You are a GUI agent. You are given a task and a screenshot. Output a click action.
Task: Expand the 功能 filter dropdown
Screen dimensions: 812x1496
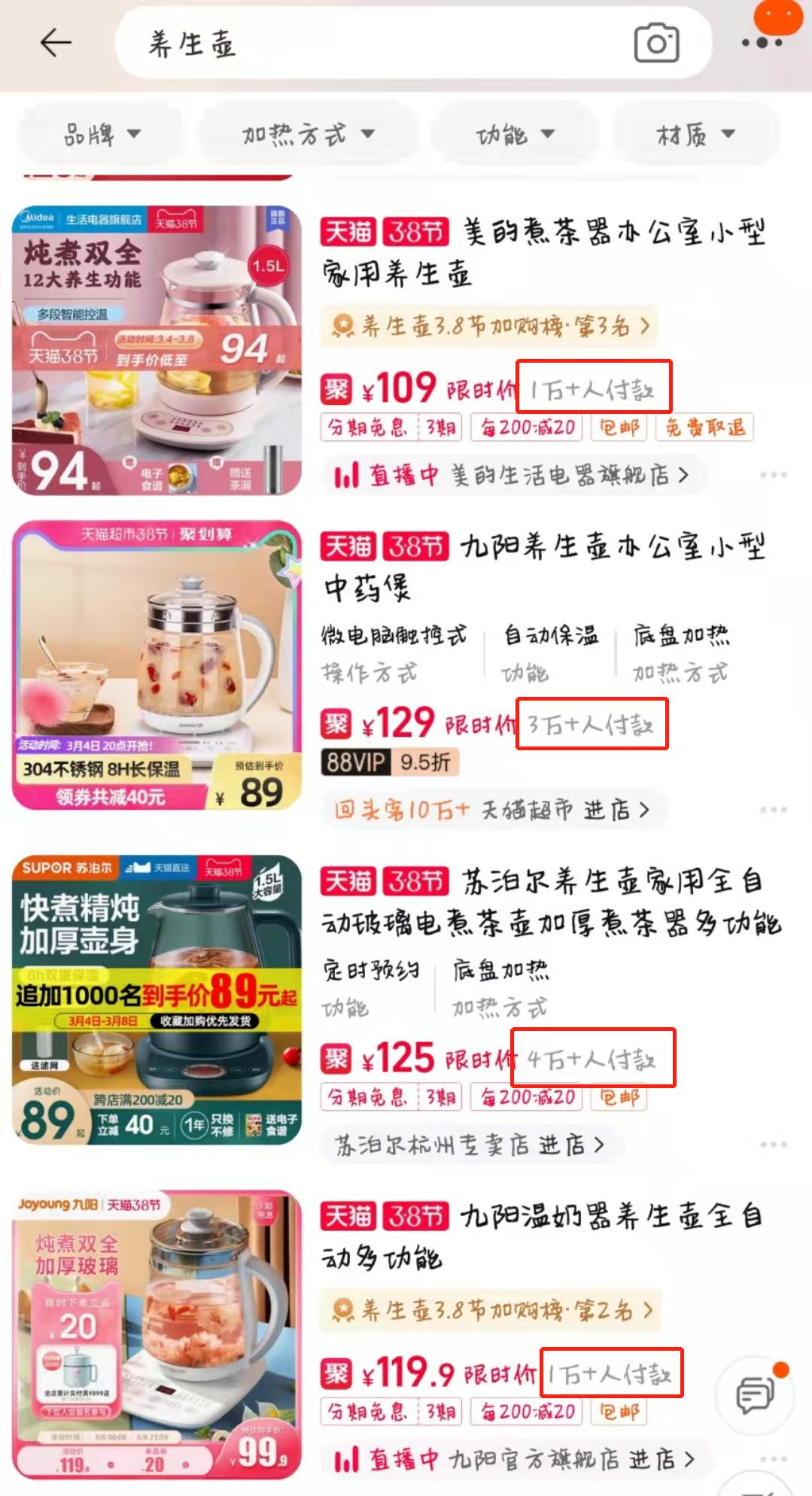(x=515, y=135)
